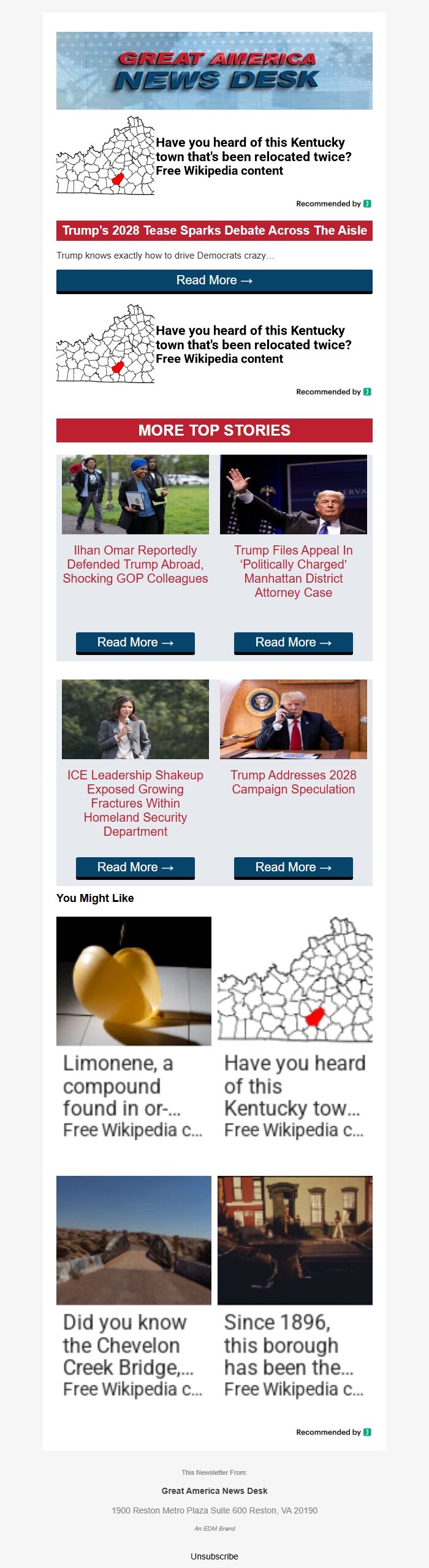Open Trump Files Appeal headline link
429x1568 pixels.
click(x=293, y=570)
